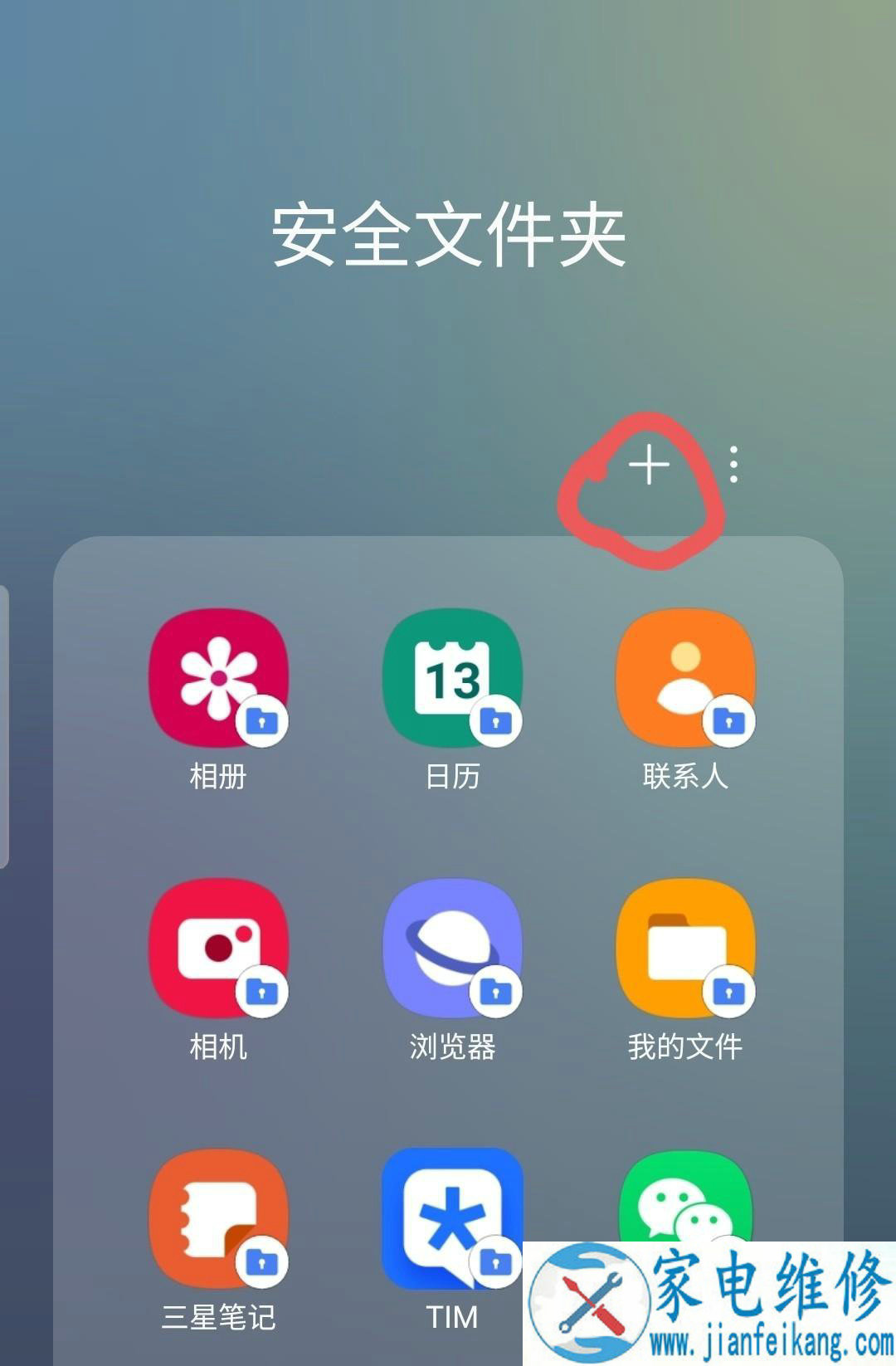Viewport: 896px width, 1366px height.
Task: Open the three-dot overflow menu
Action: (x=733, y=465)
